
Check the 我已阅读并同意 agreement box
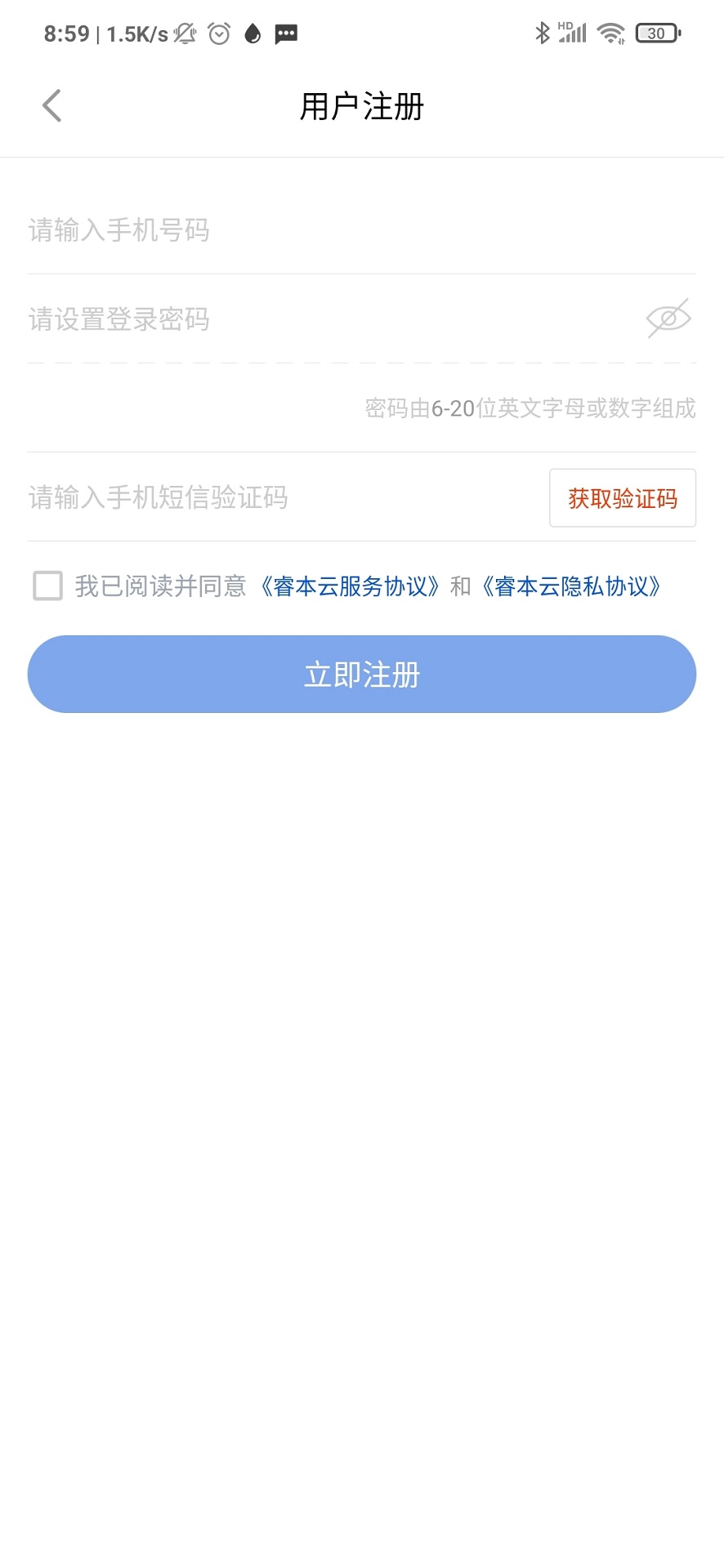pos(48,586)
